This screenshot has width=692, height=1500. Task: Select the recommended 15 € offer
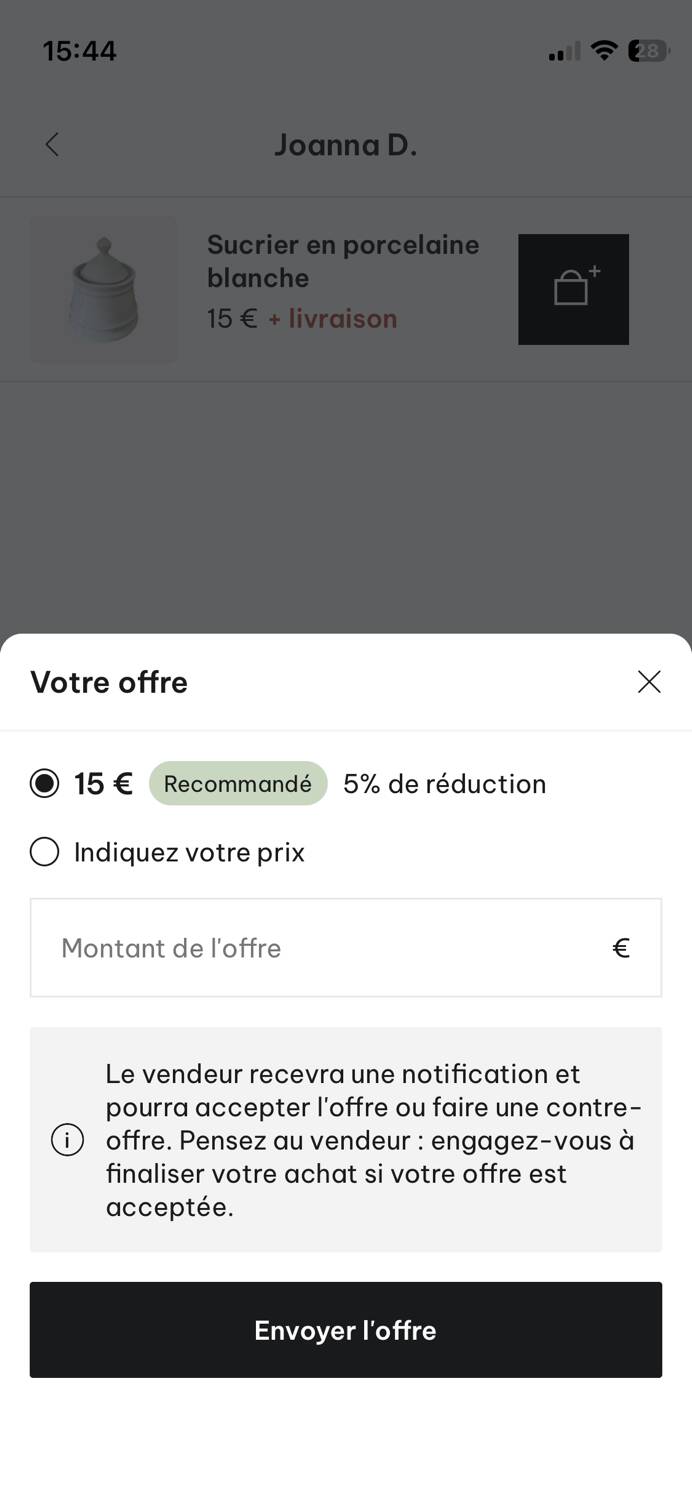[45, 784]
